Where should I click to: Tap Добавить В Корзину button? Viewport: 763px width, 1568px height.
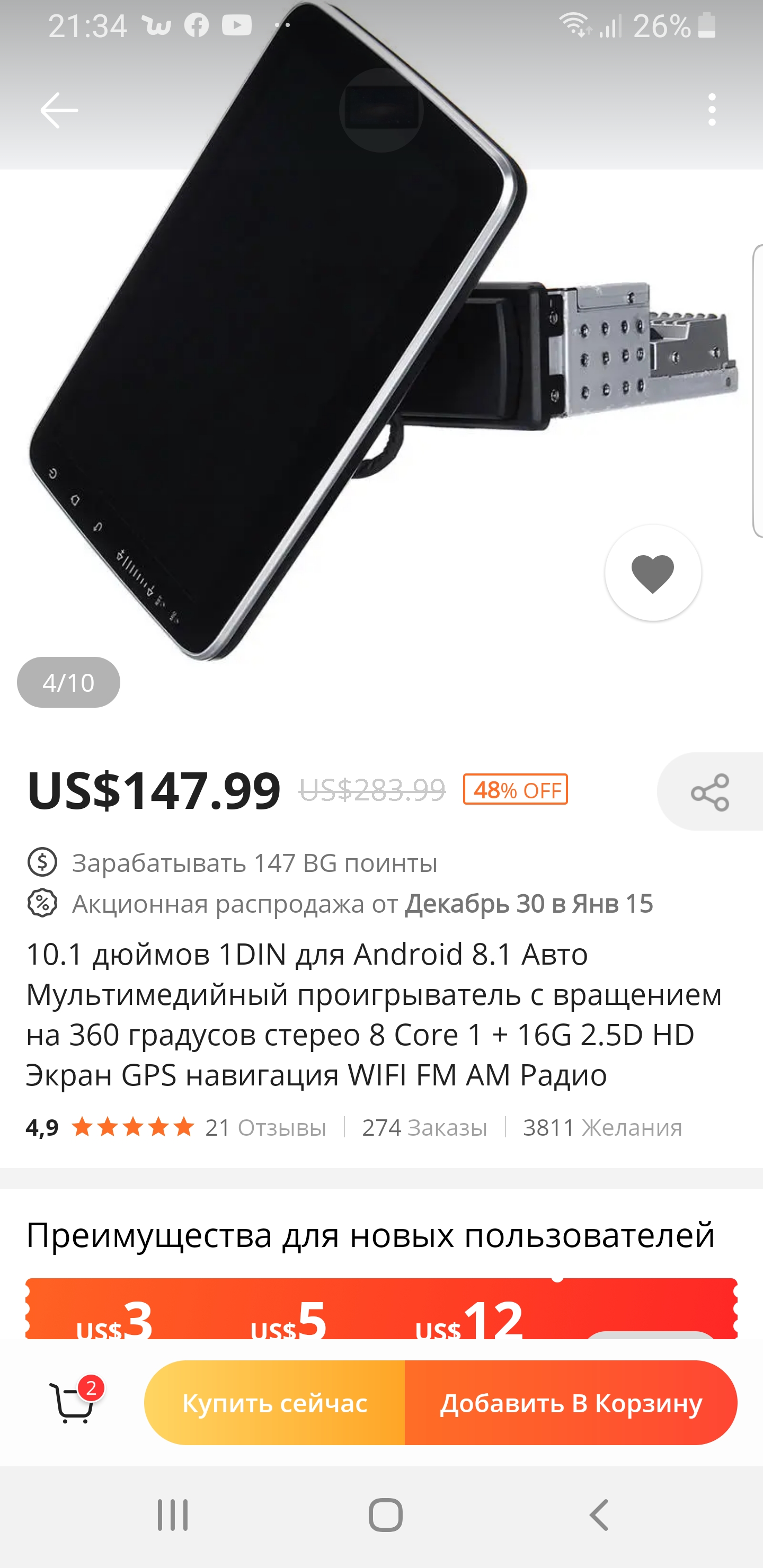point(571,1403)
